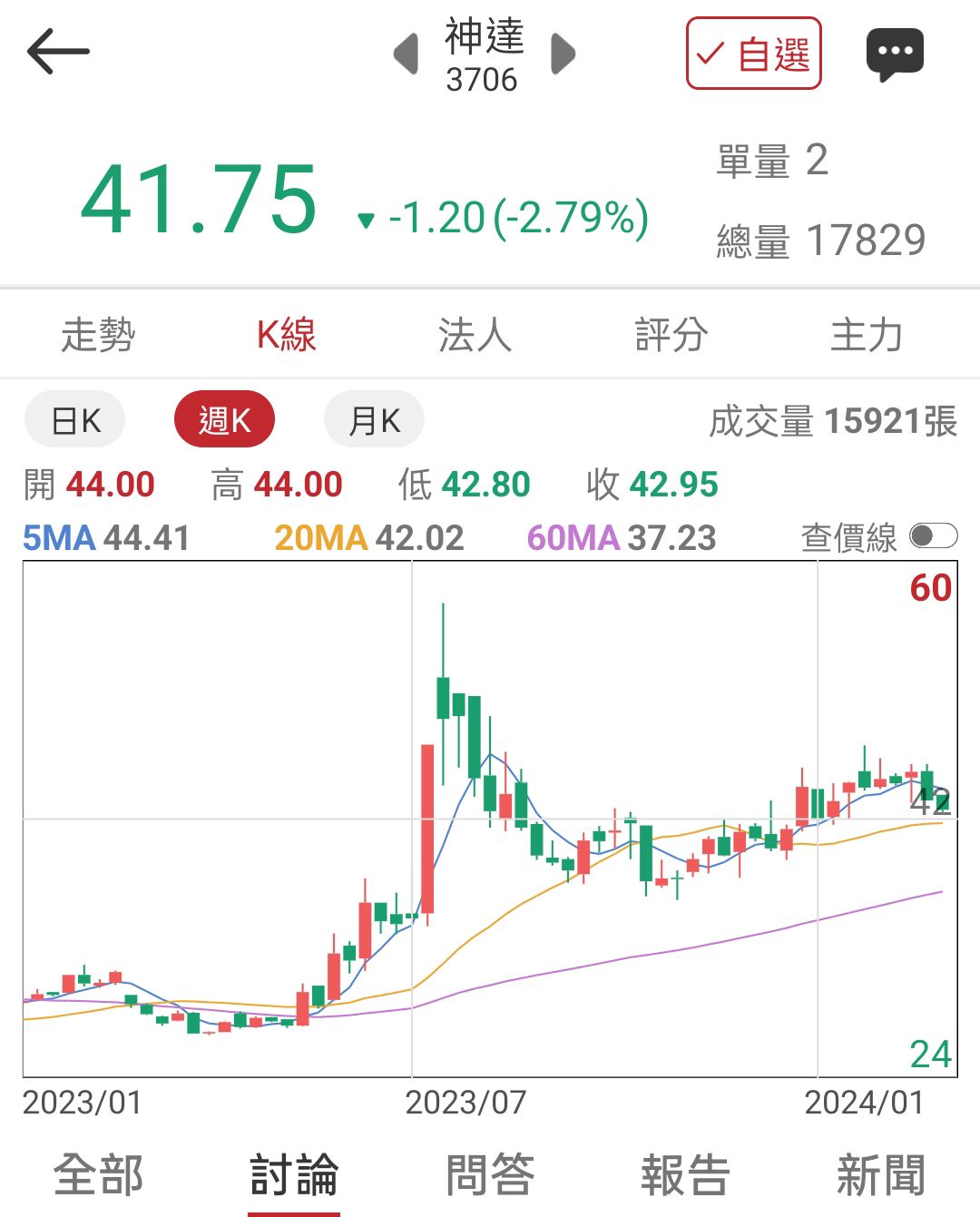Select 月K monthly candlestick view

point(373,420)
